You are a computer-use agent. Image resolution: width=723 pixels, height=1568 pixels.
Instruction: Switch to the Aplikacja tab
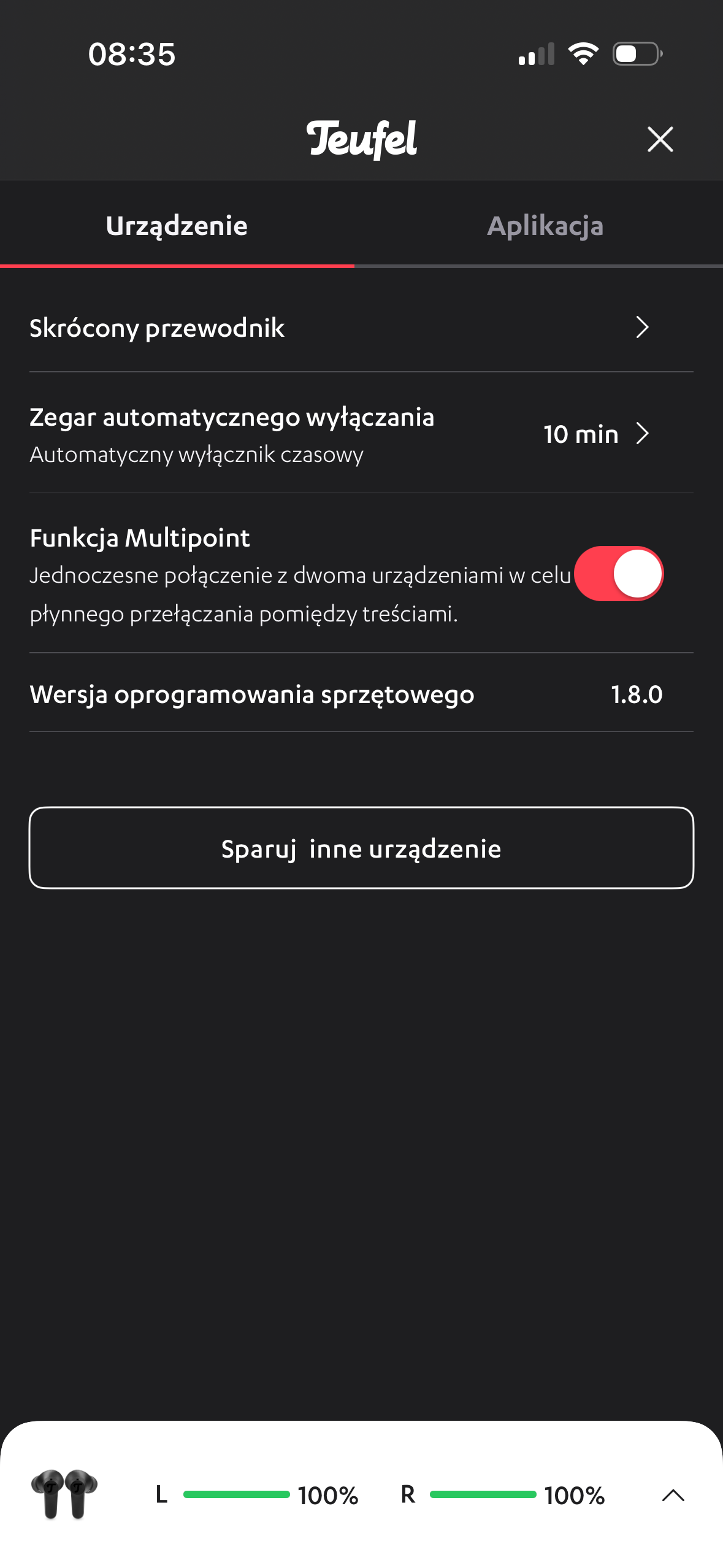pos(545,226)
